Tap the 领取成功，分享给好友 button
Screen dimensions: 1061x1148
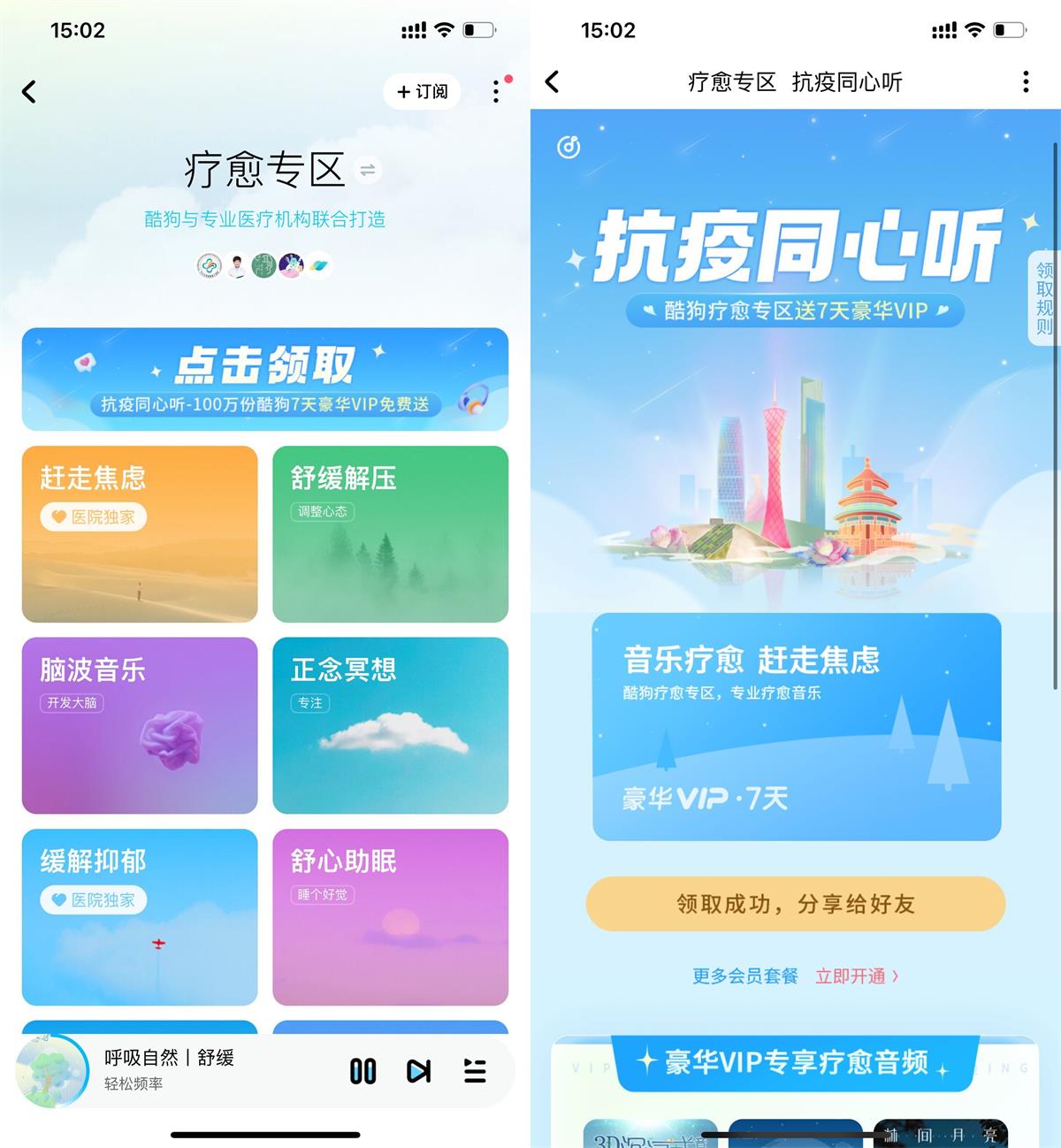pyautogui.click(x=796, y=904)
